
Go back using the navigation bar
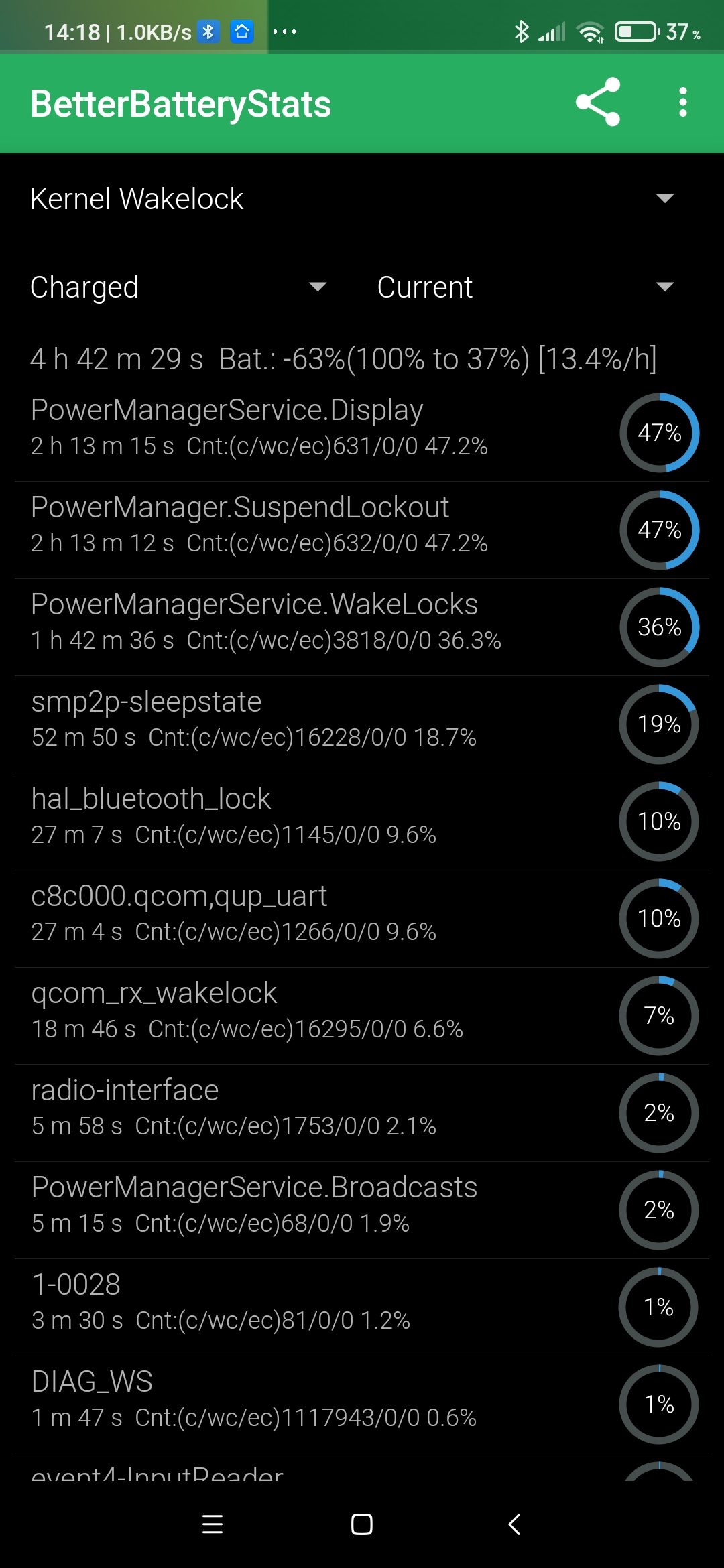click(x=514, y=1524)
